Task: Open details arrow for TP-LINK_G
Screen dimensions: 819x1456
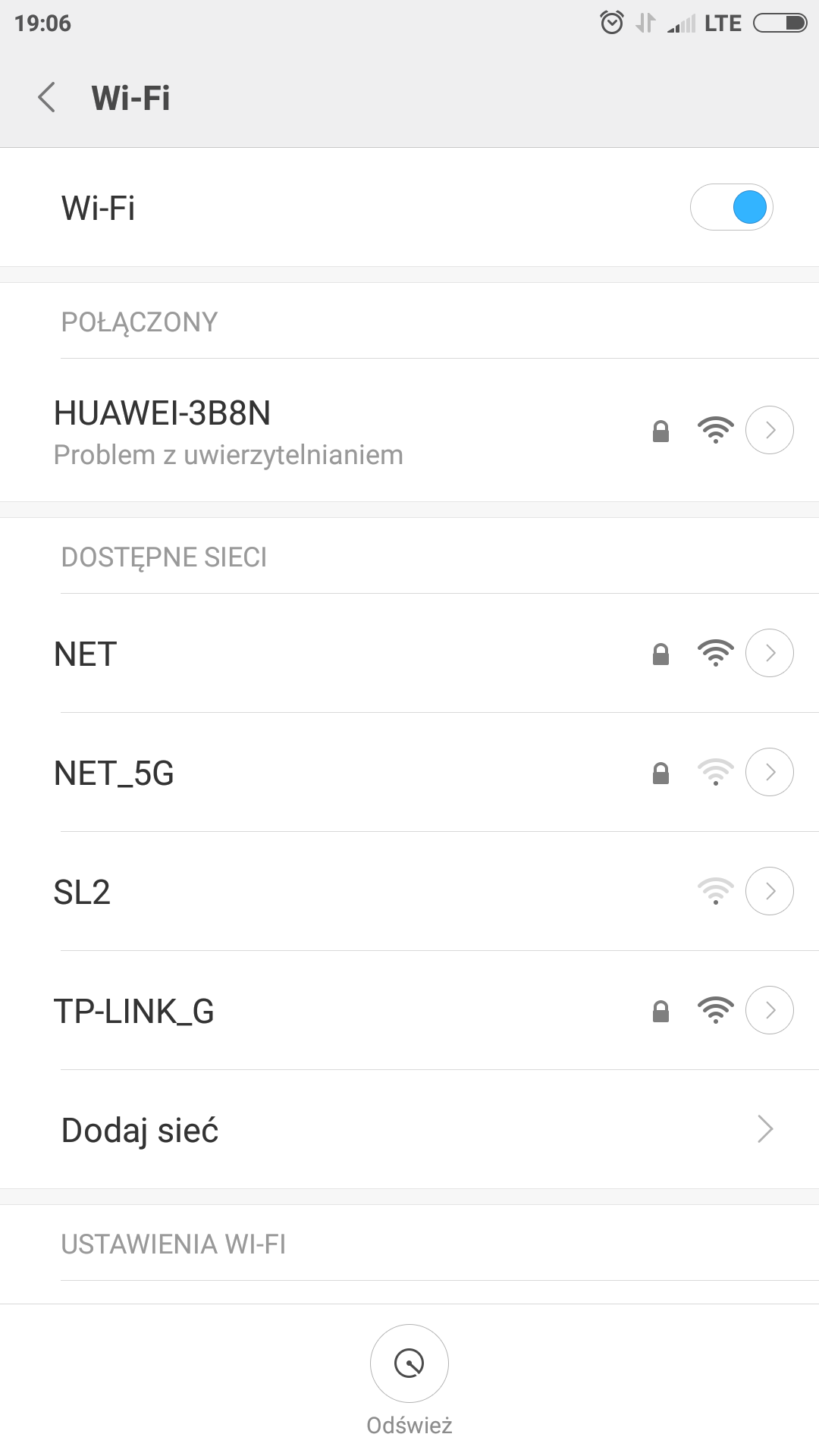Action: (x=770, y=1010)
